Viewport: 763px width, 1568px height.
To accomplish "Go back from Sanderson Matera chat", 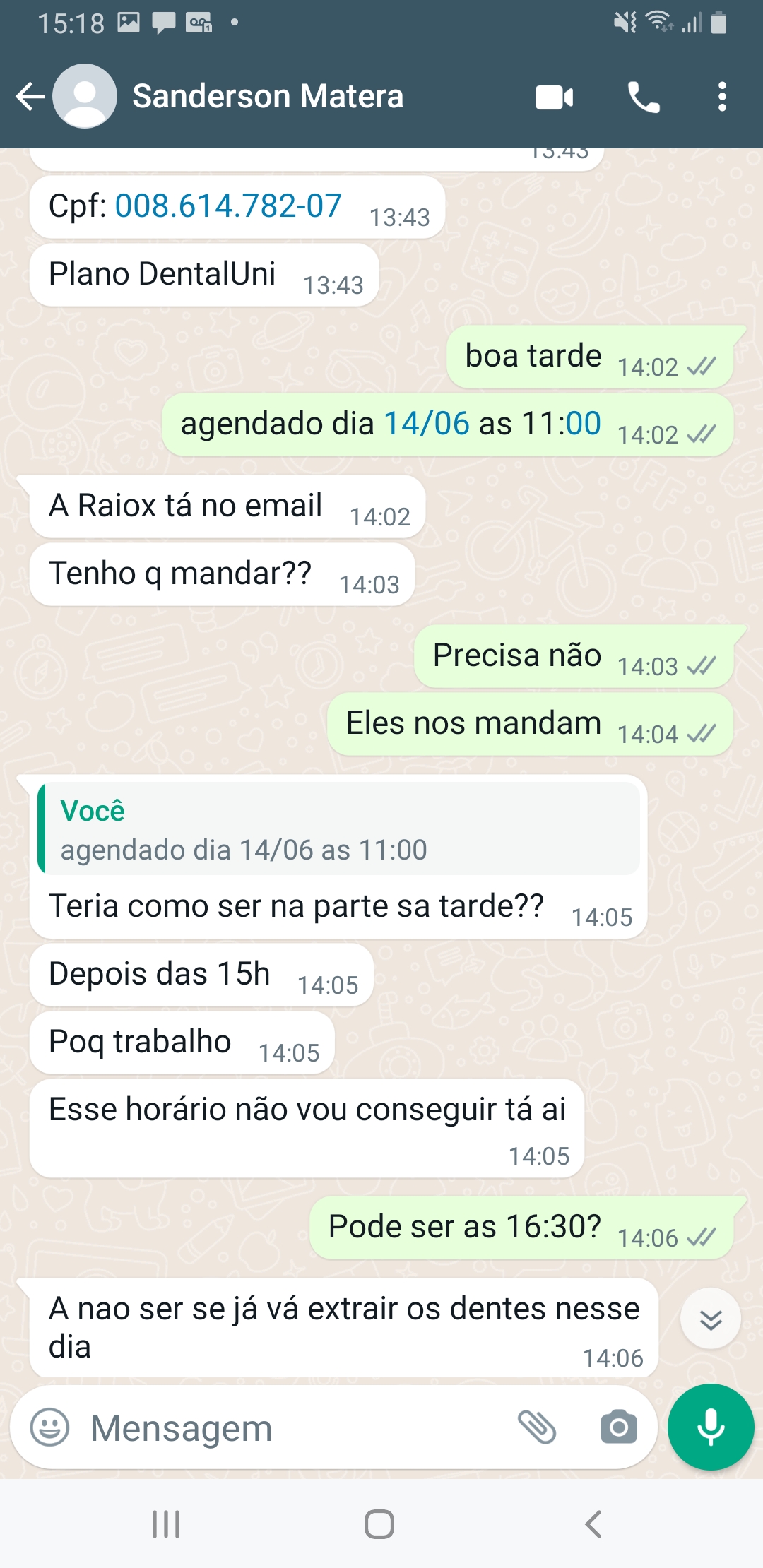I will (30, 97).
